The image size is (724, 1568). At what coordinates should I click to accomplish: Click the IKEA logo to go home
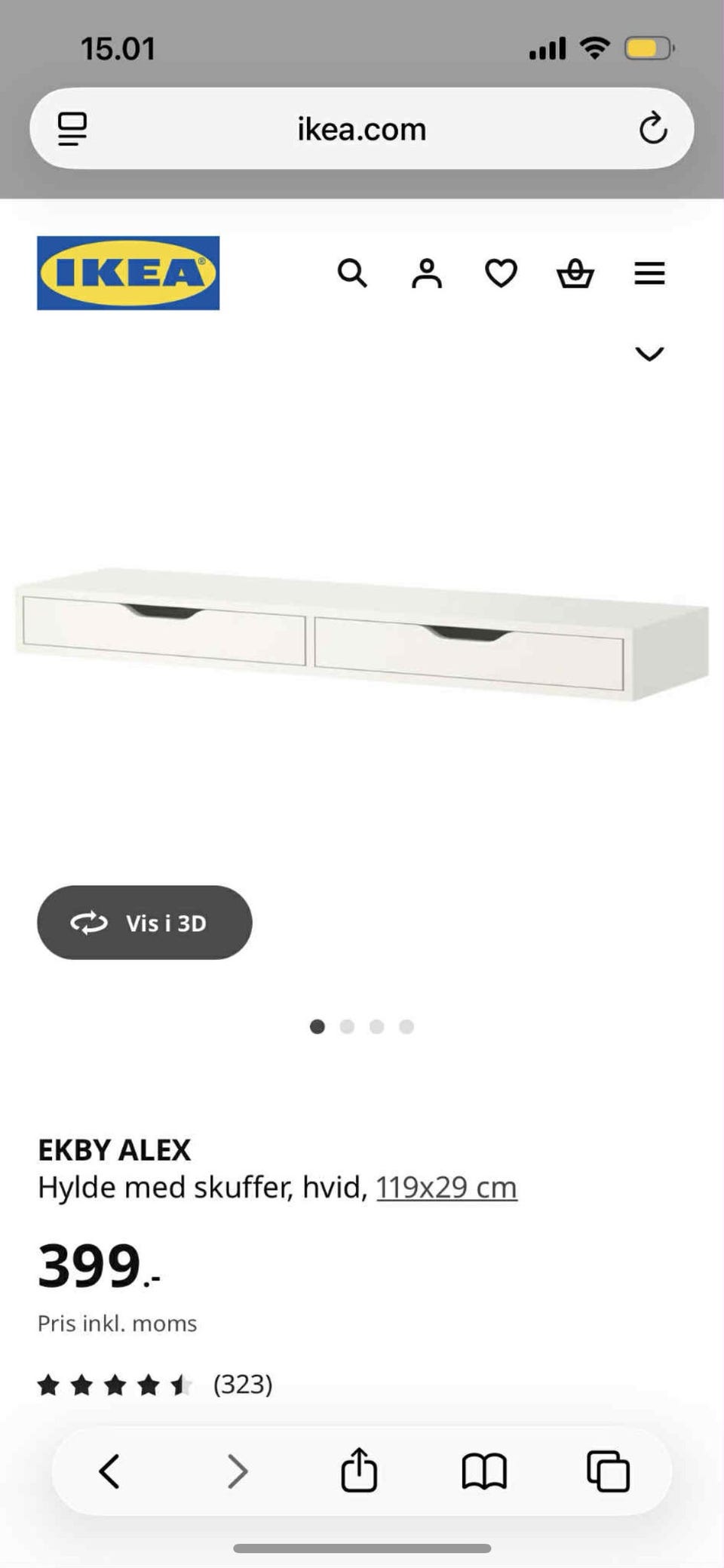[x=127, y=273]
